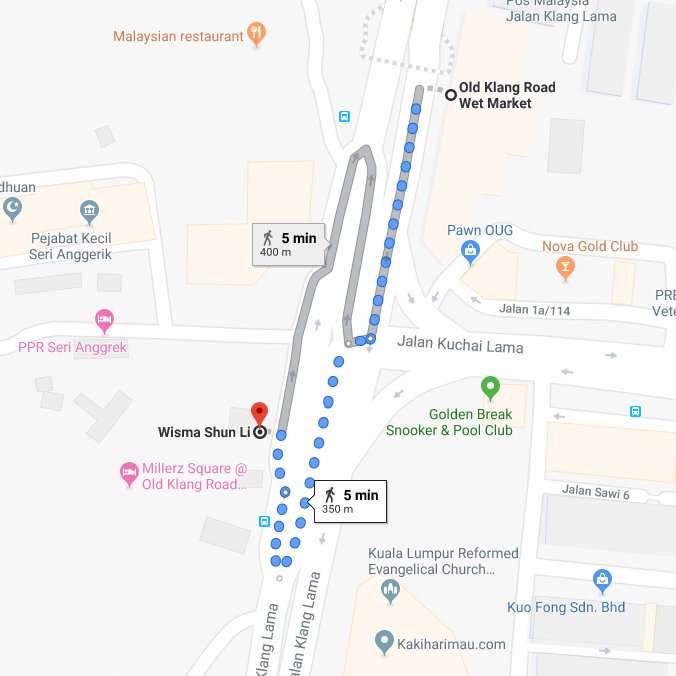676x676 pixels.
Task: Open Kuala Lumpur Reformed Evangelical Church marker
Action: pyautogui.click(x=391, y=592)
